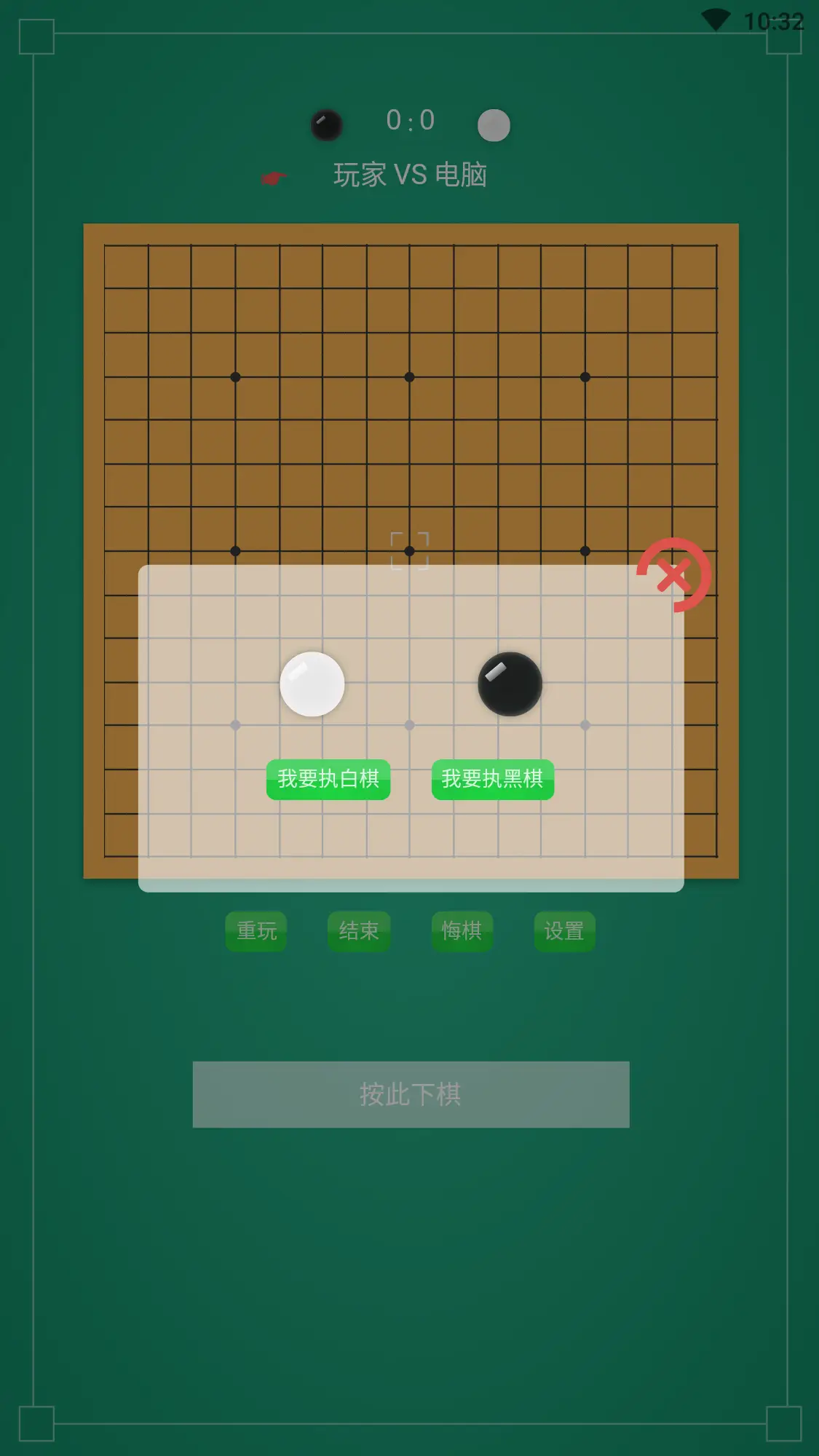This screenshot has height=1456, width=819.
Task: Choose to play white with 我要执白棋
Action: pyautogui.click(x=328, y=779)
